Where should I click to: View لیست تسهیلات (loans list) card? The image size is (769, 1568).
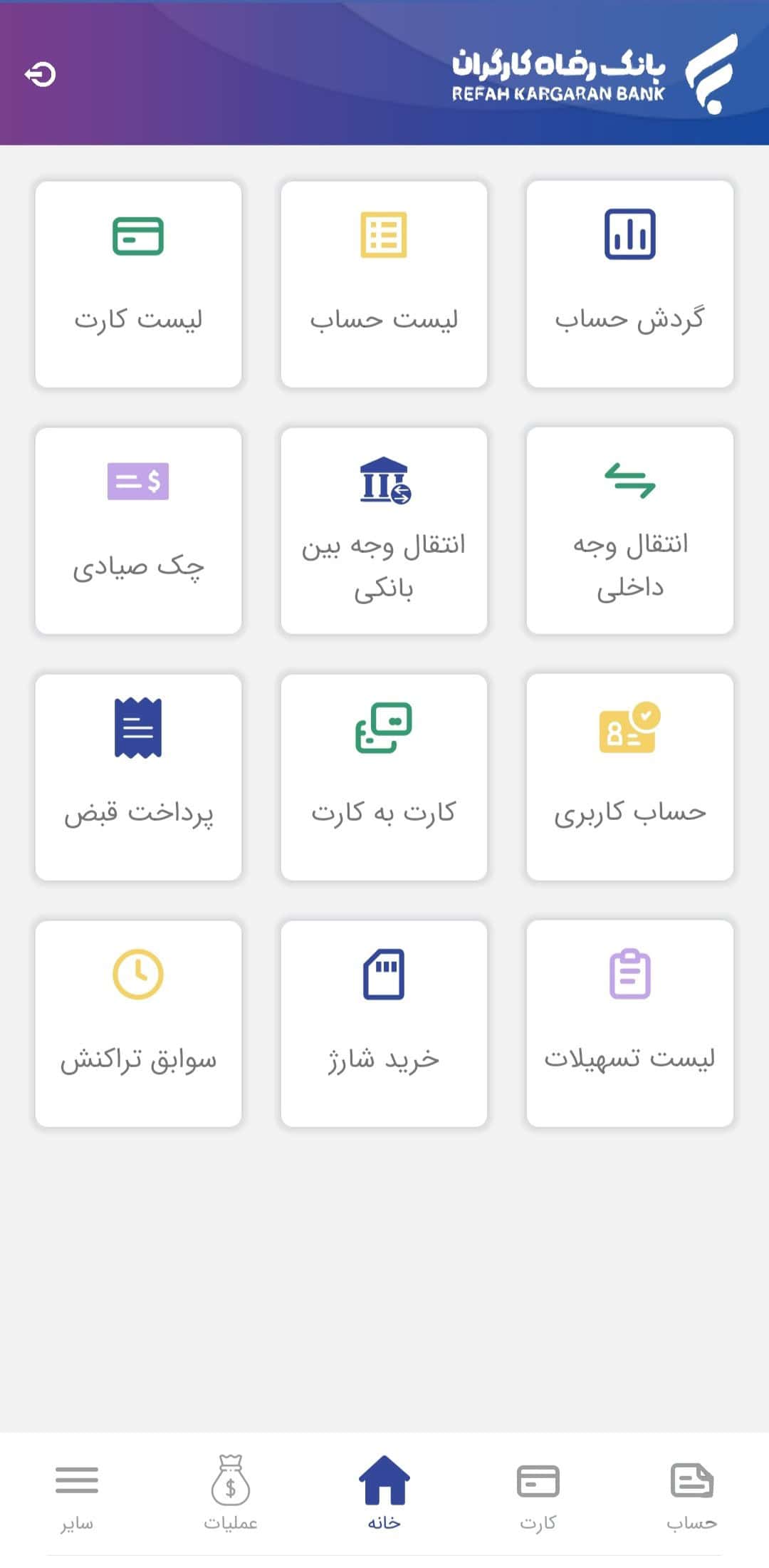coord(629,1023)
